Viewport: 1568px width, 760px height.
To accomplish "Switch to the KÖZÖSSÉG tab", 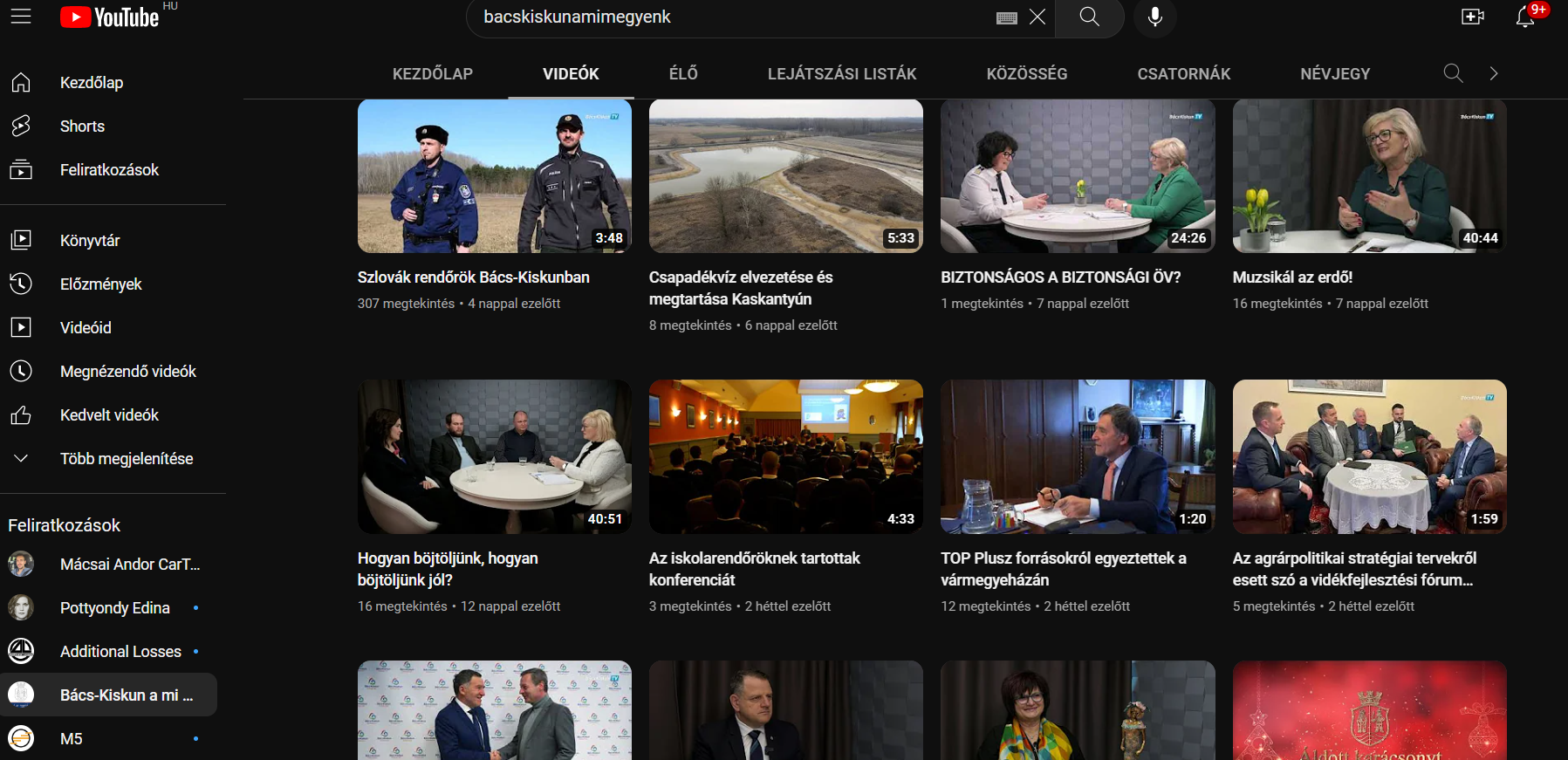I will coord(1026,74).
